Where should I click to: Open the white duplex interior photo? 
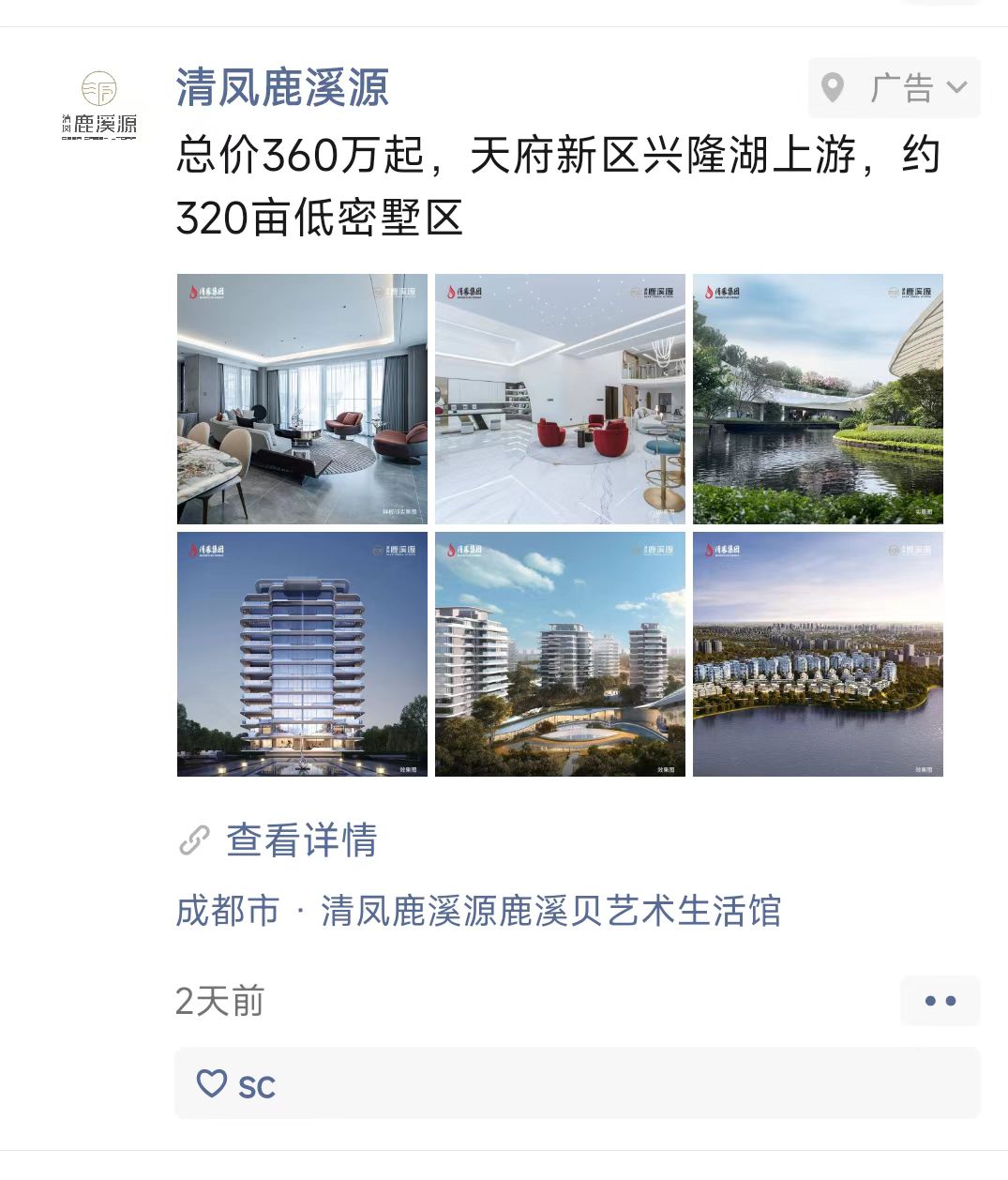[560, 399]
